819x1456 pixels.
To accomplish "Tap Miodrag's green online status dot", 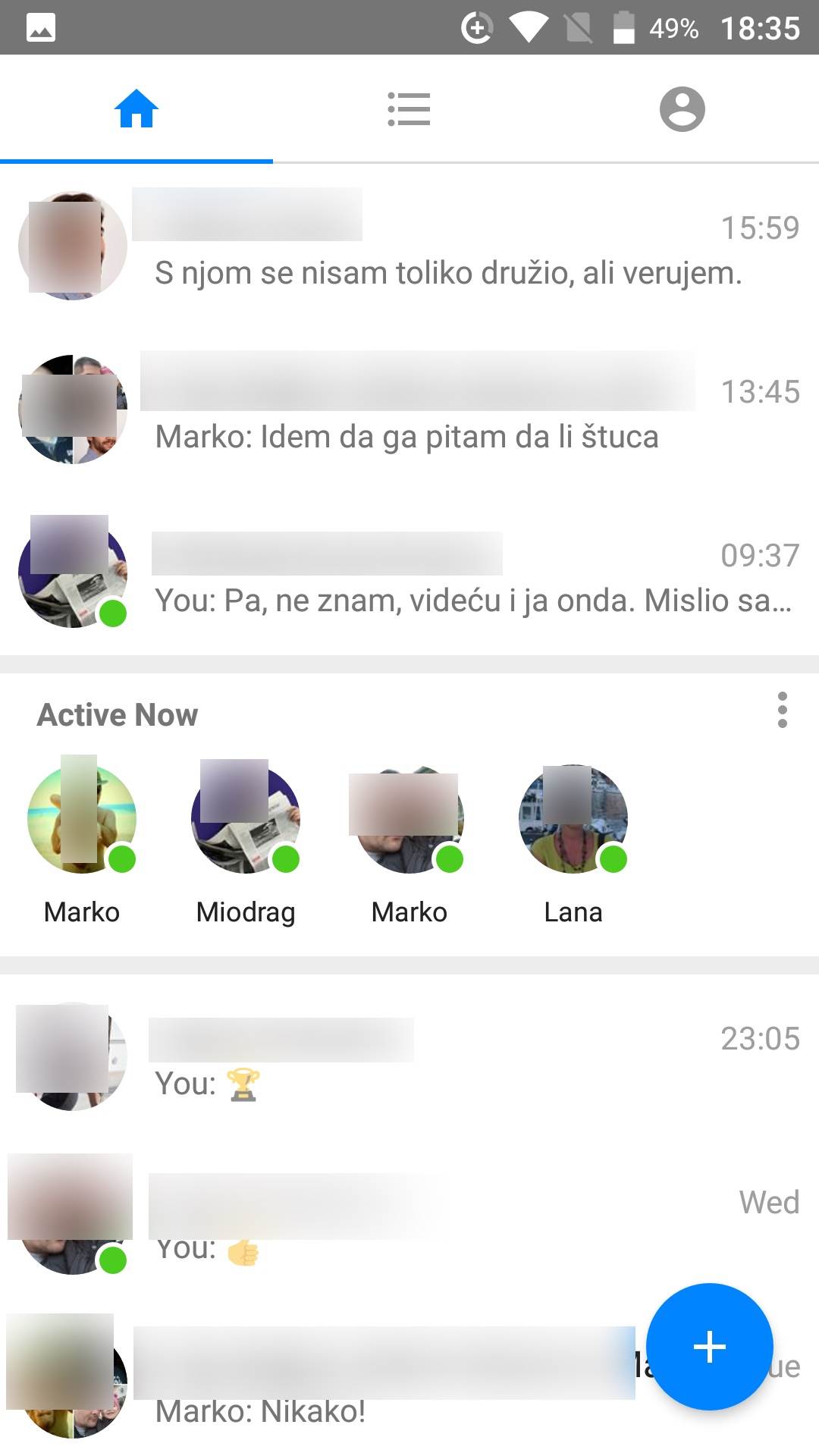I will (286, 860).
